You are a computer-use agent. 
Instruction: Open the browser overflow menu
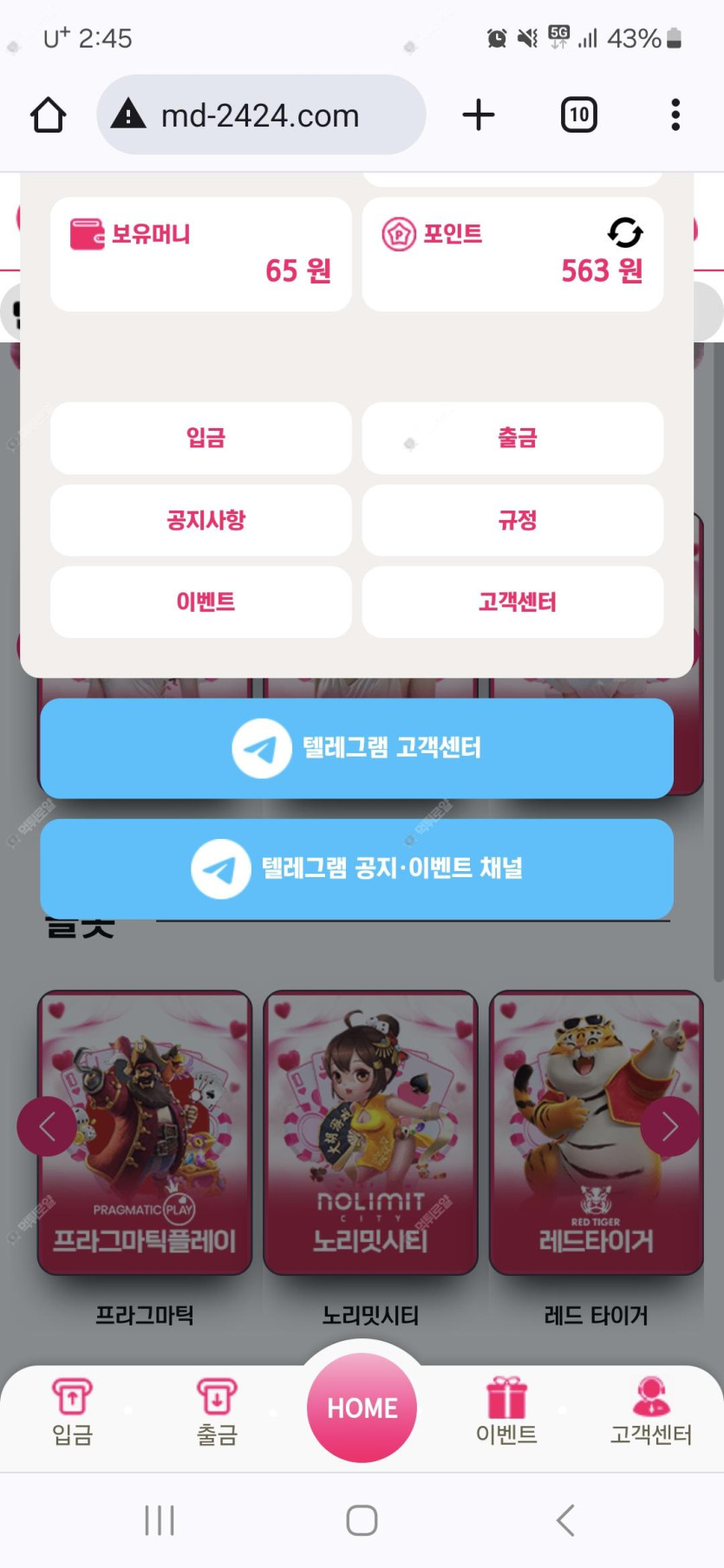(675, 114)
